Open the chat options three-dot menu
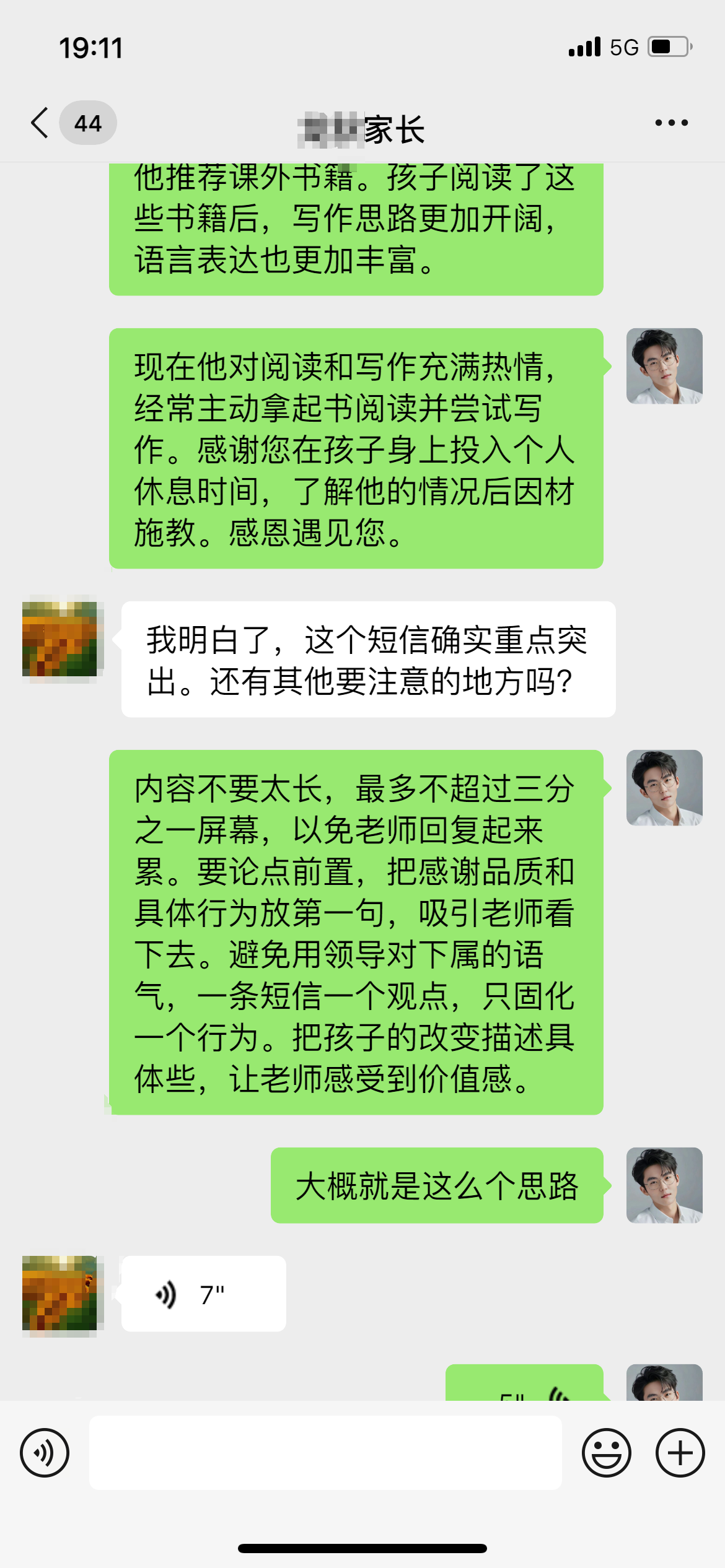 point(672,123)
